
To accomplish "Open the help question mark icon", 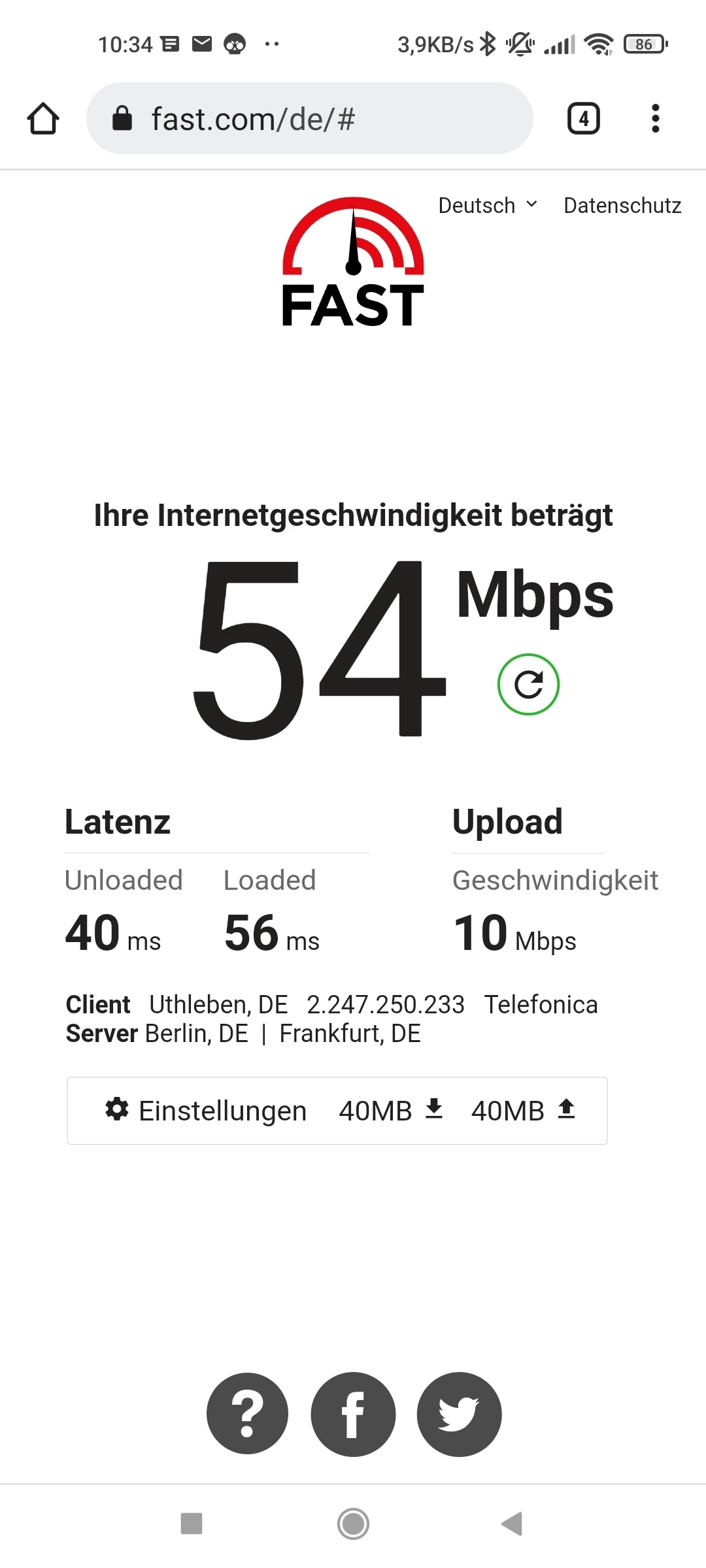I will 247,1414.
